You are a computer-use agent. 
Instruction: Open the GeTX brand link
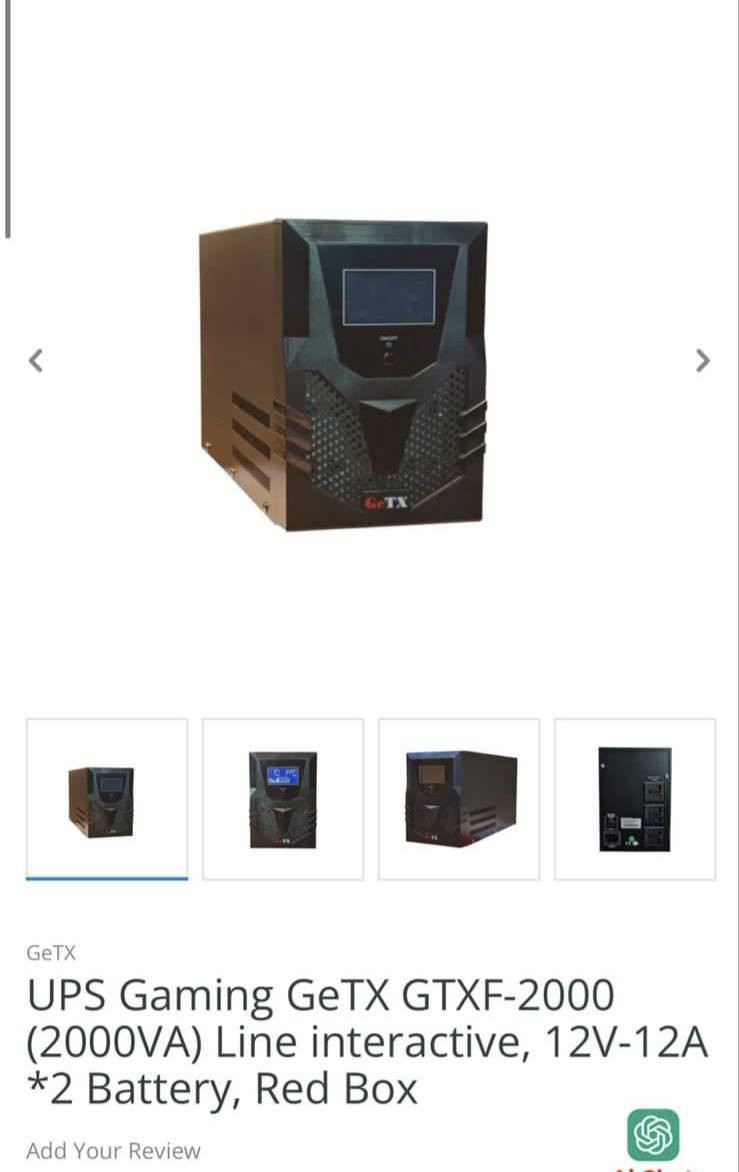pyautogui.click(x=51, y=953)
